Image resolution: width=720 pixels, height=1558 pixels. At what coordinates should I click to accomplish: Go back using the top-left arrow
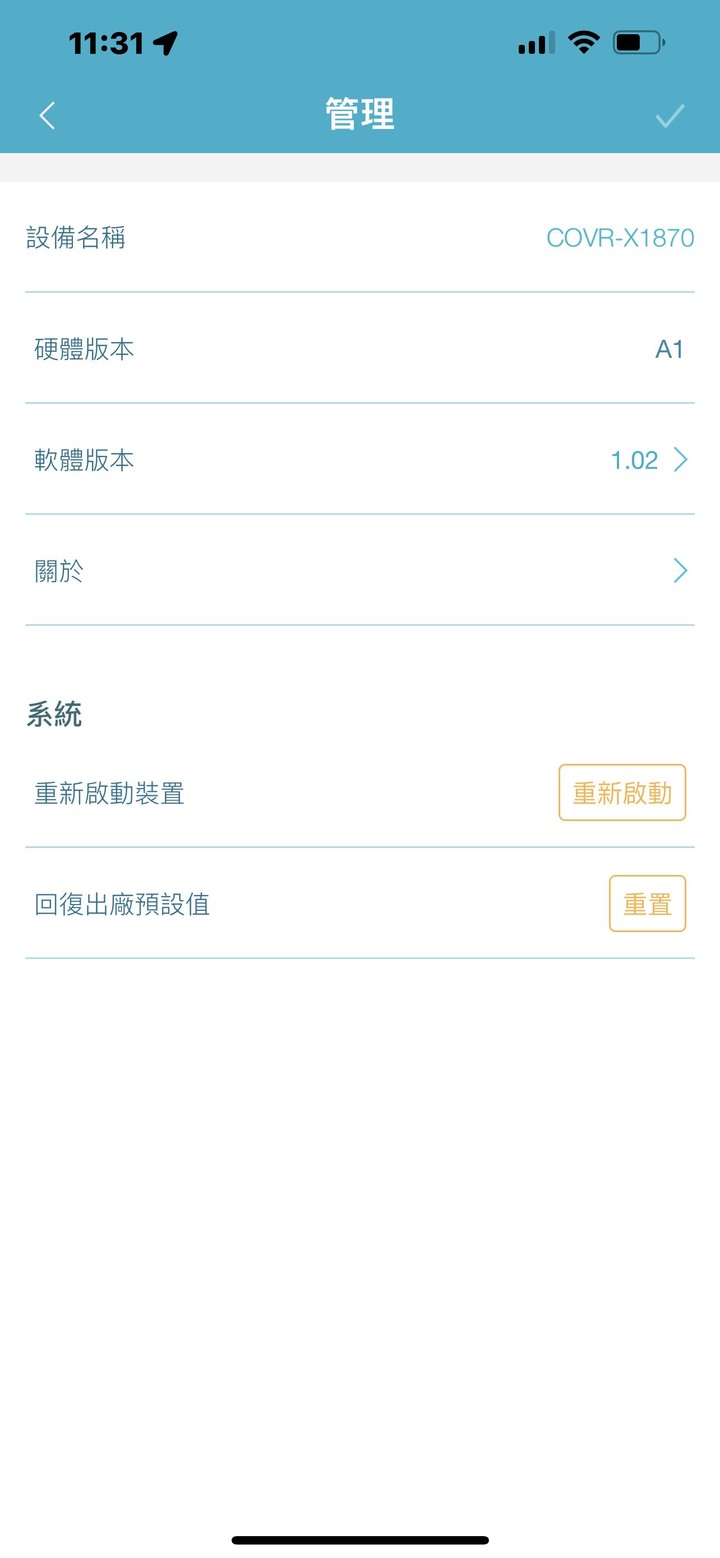coord(47,116)
